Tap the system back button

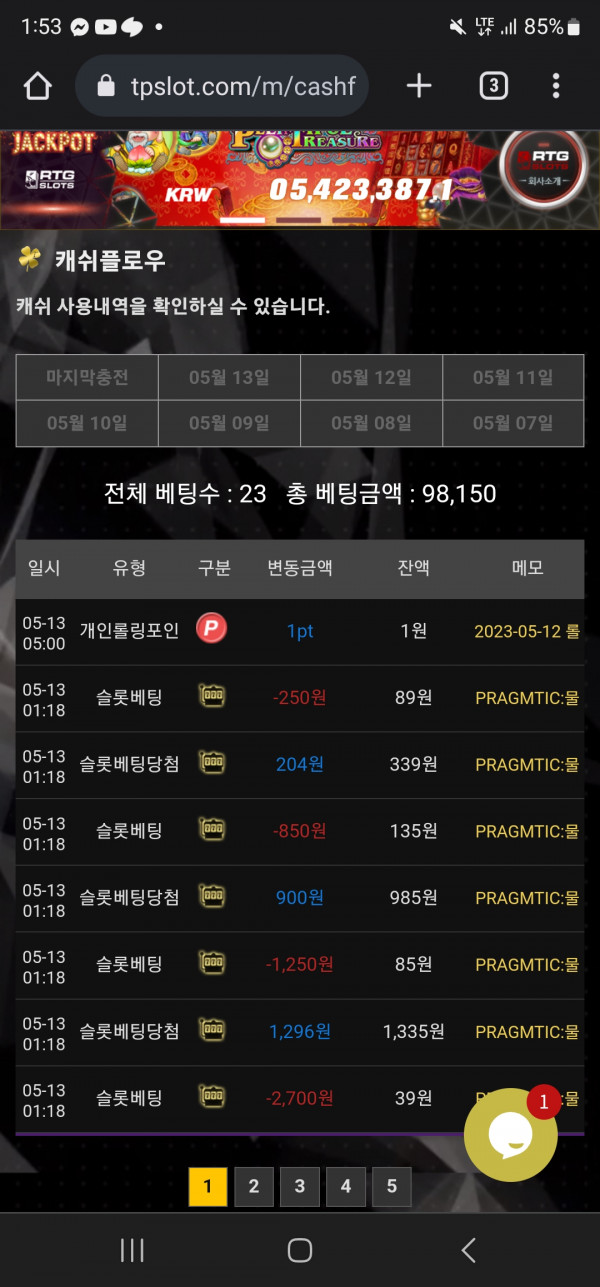tap(468, 1249)
